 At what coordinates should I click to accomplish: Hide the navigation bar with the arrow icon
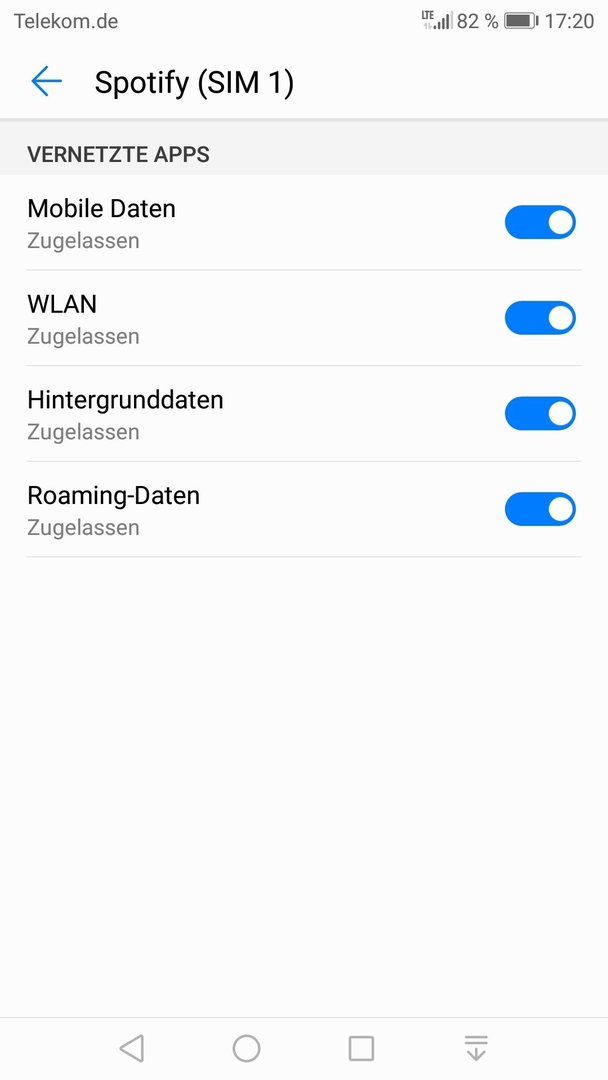[476, 1048]
